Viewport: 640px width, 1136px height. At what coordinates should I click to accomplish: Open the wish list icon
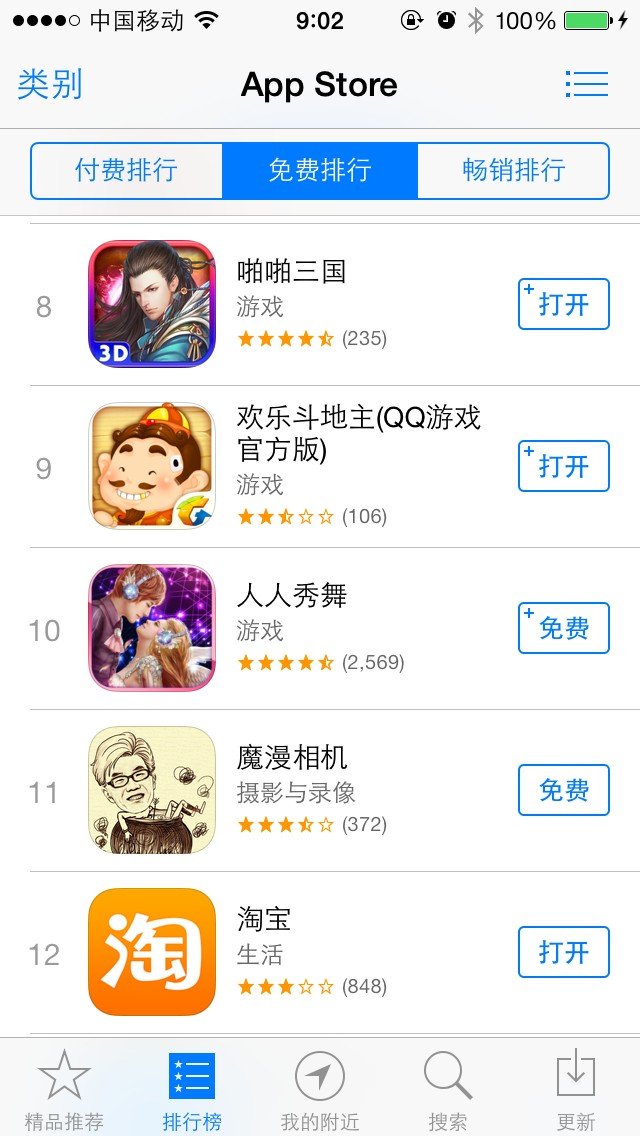(x=586, y=84)
